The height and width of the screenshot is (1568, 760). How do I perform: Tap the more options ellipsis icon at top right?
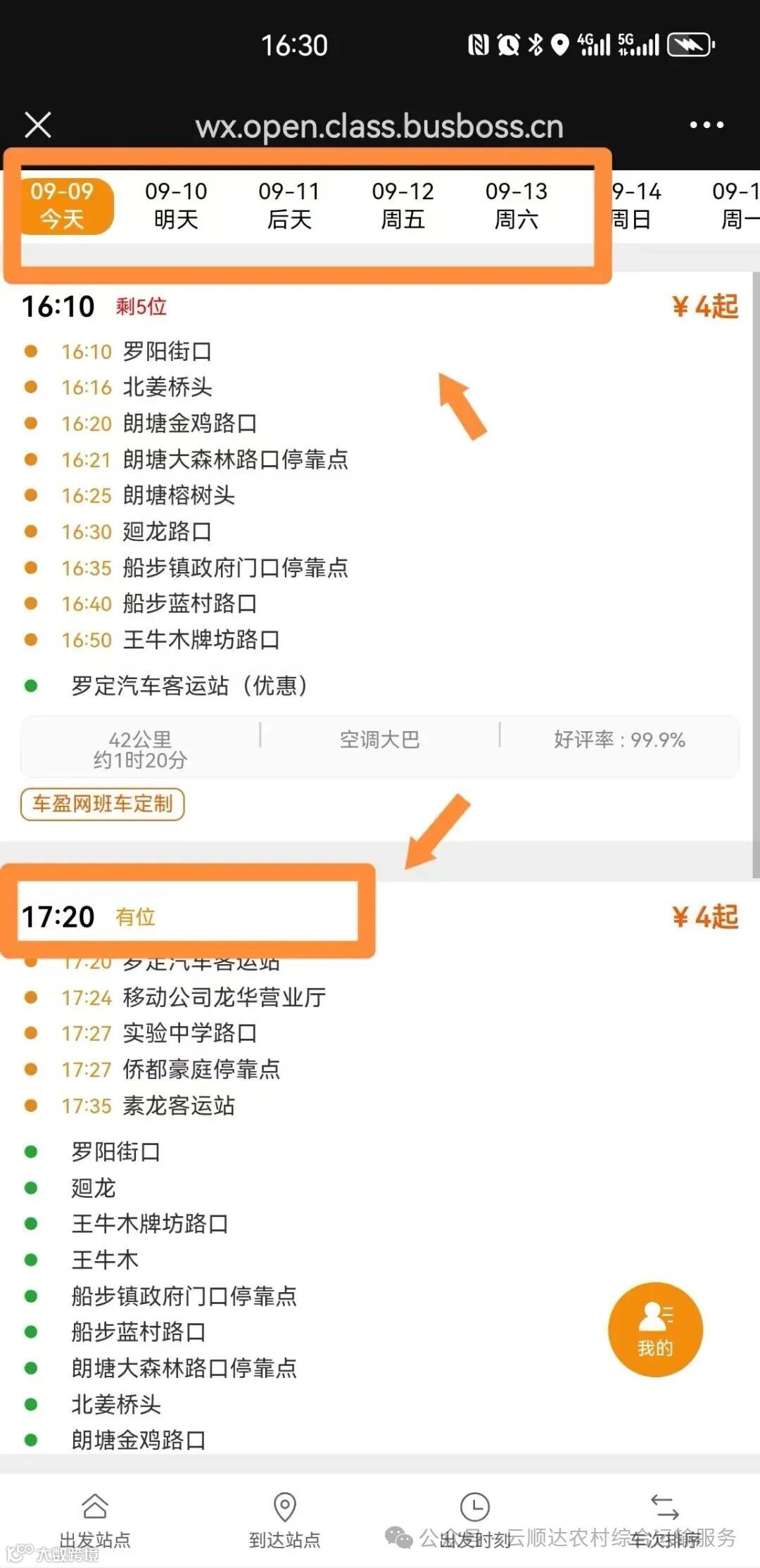[x=706, y=125]
